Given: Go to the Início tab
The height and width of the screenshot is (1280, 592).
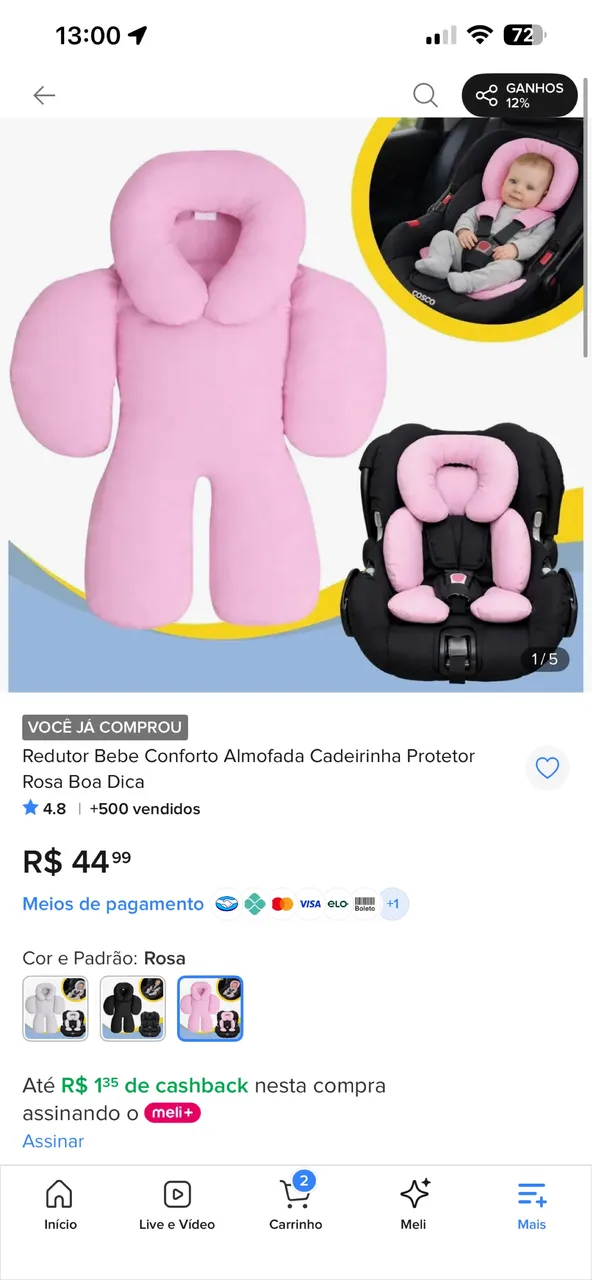Looking at the screenshot, I should [60, 1204].
